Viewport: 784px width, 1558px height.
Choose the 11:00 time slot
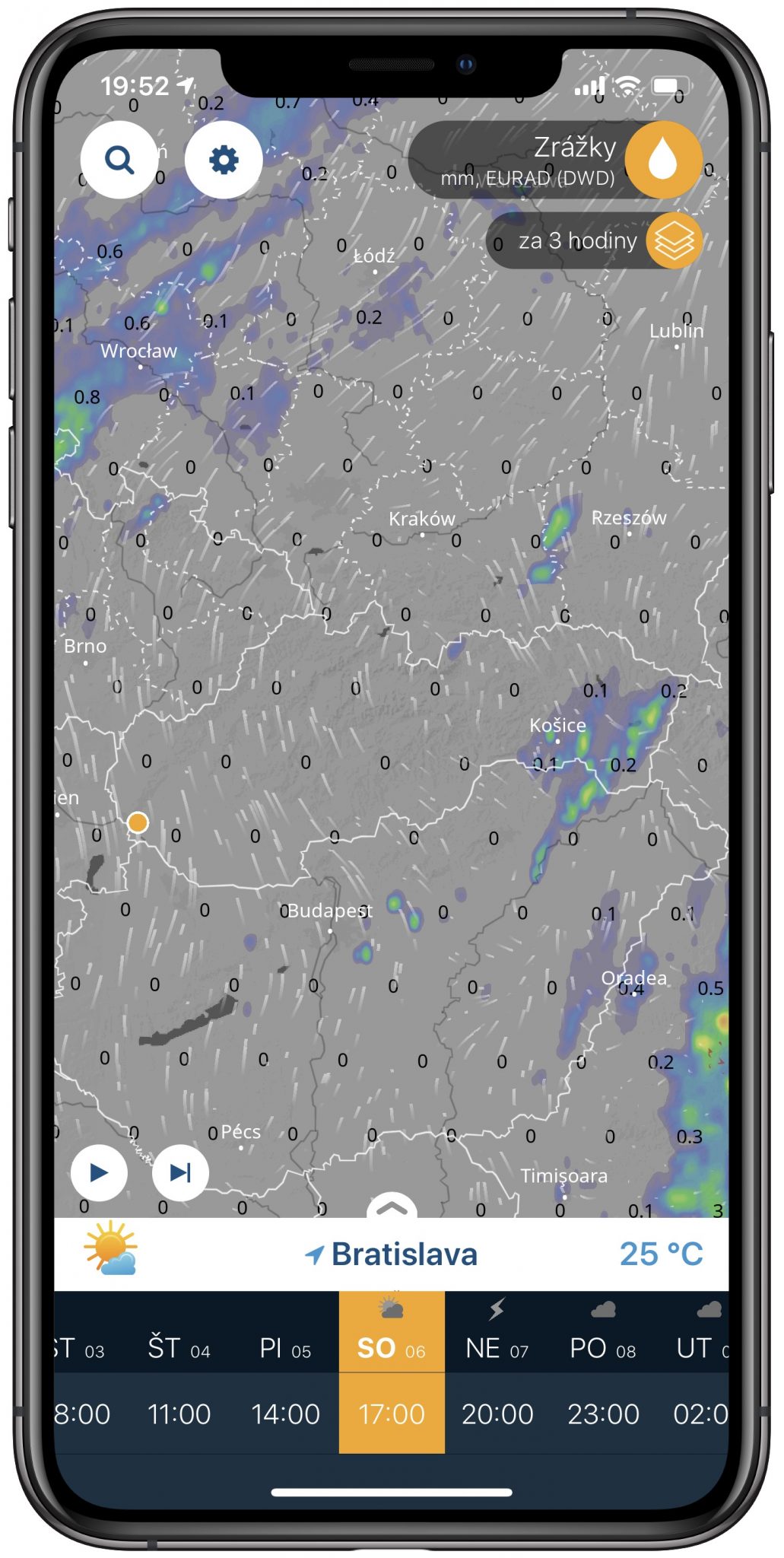click(179, 1414)
